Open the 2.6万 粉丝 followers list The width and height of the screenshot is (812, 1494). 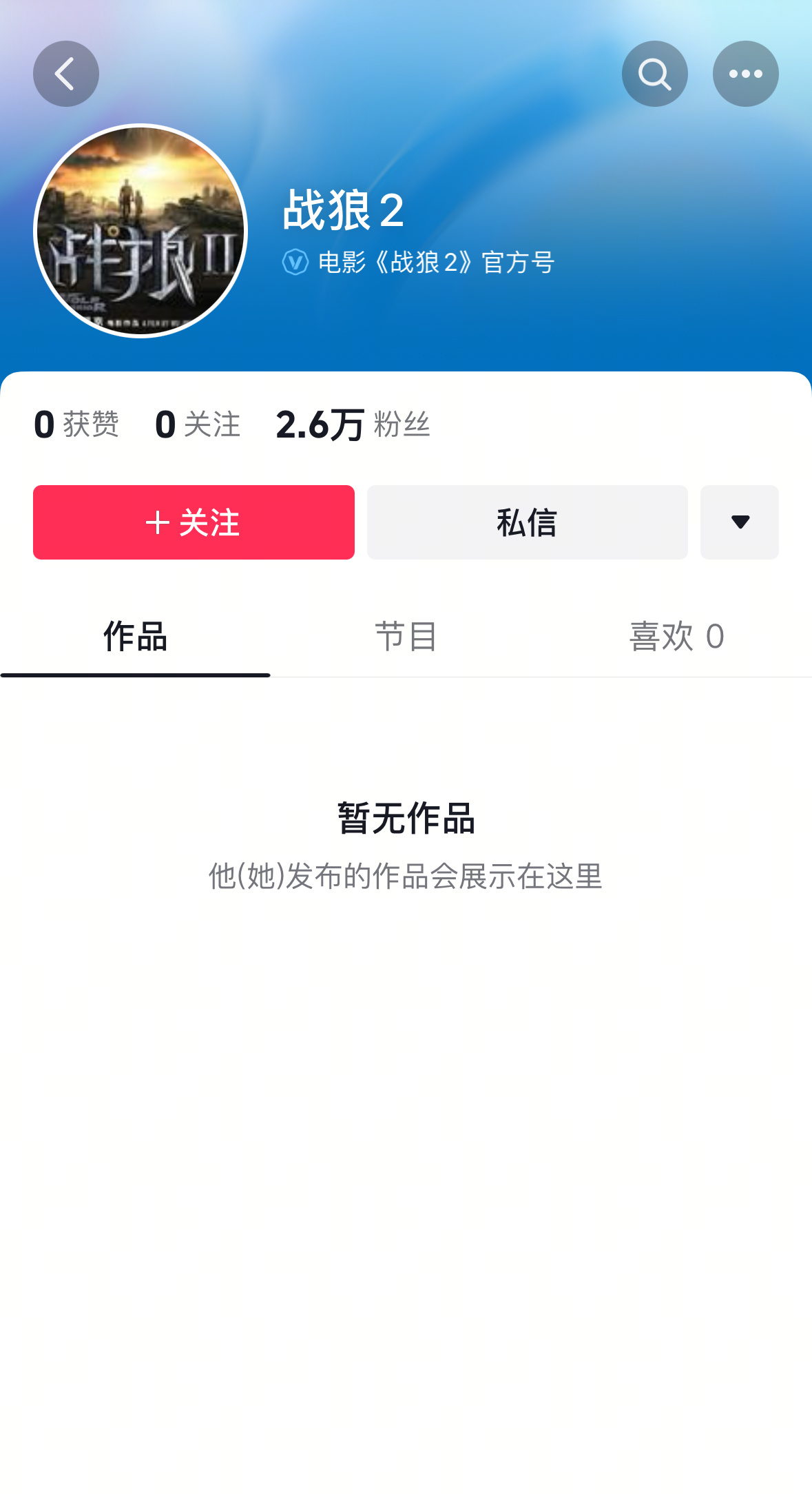pos(353,424)
